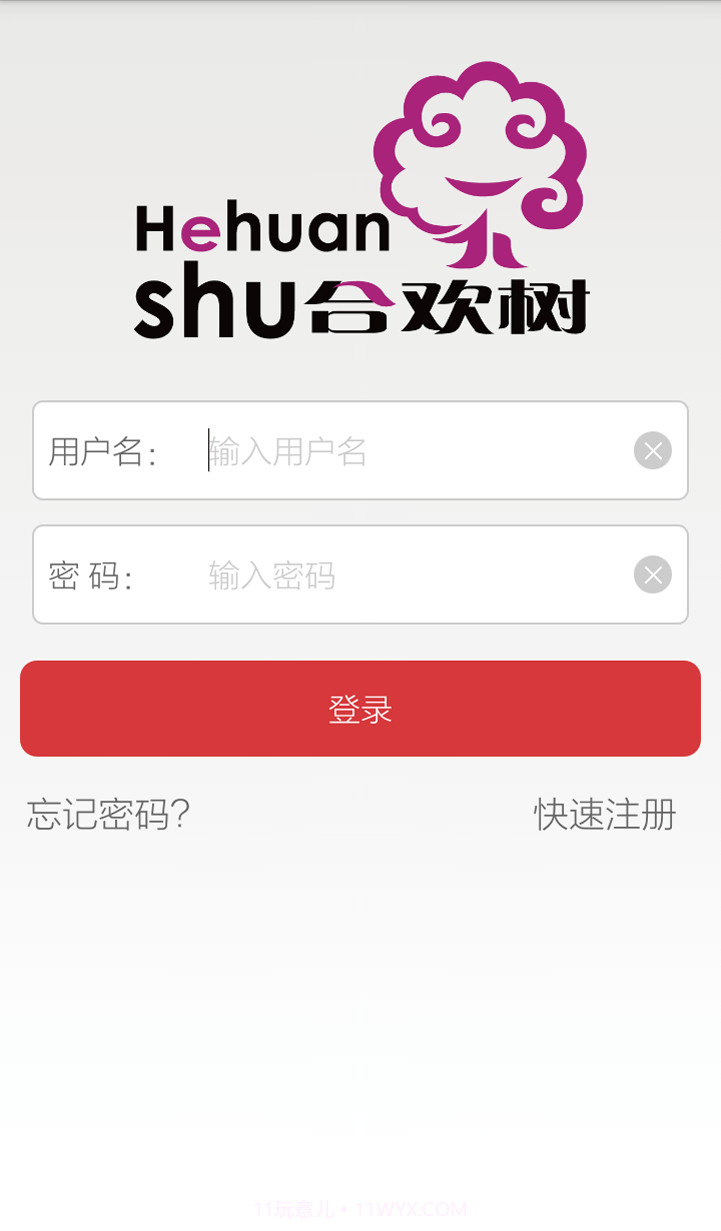Select the clear icon in the 用户名 row
This screenshot has height=1231, width=721.
click(652, 450)
